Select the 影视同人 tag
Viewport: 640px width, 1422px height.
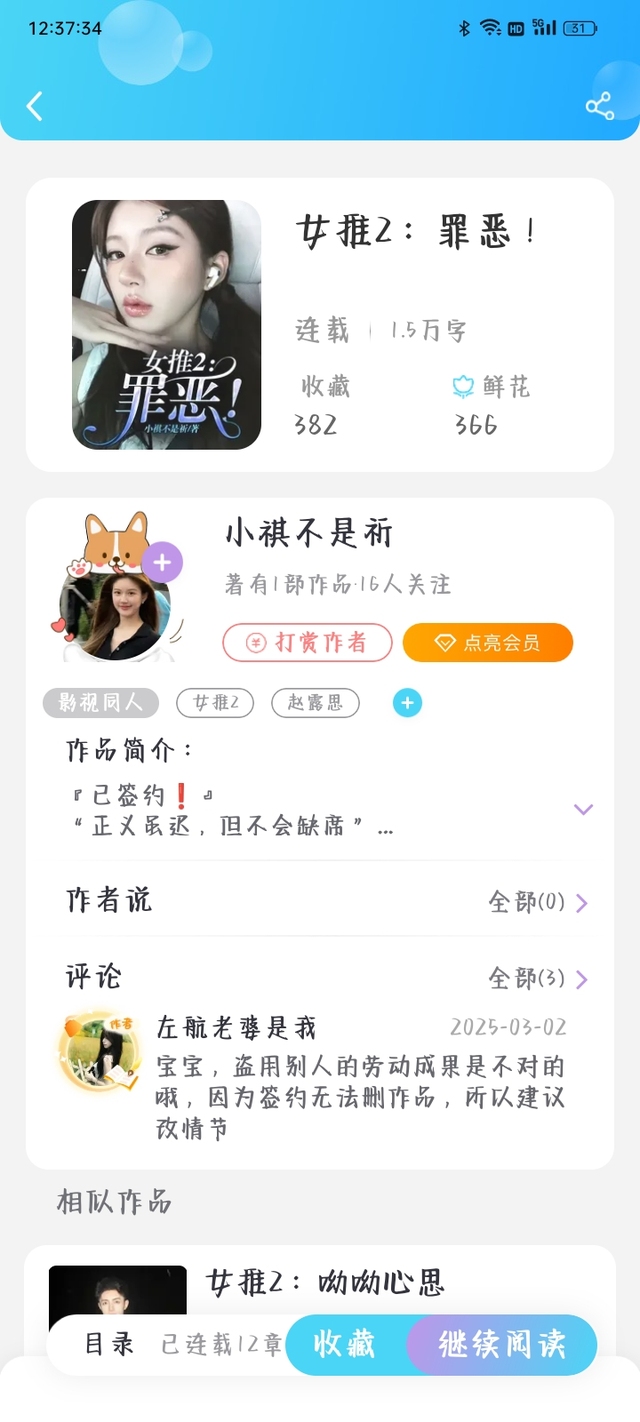(101, 703)
